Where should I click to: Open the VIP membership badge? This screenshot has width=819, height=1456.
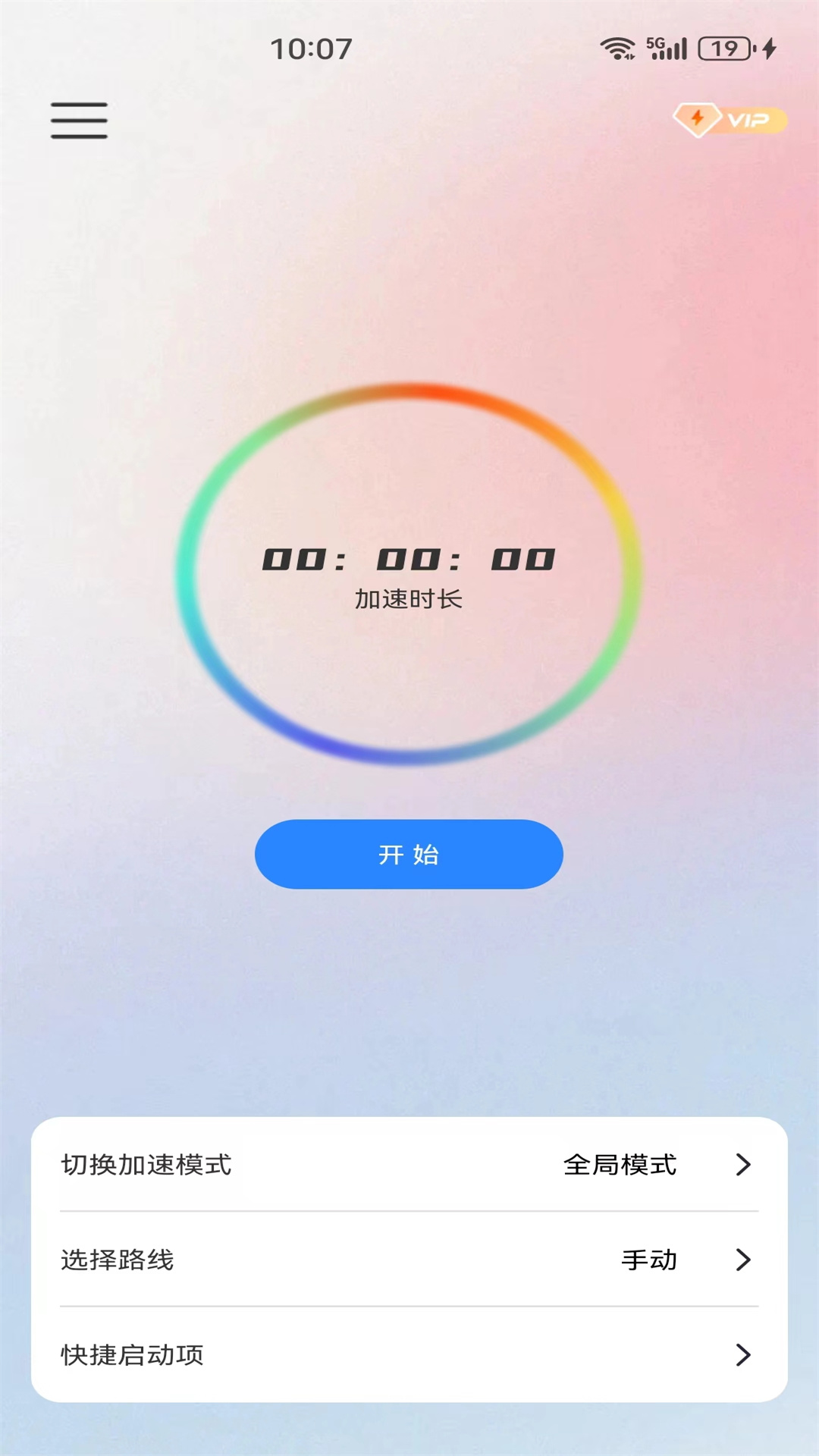(730, 120)
